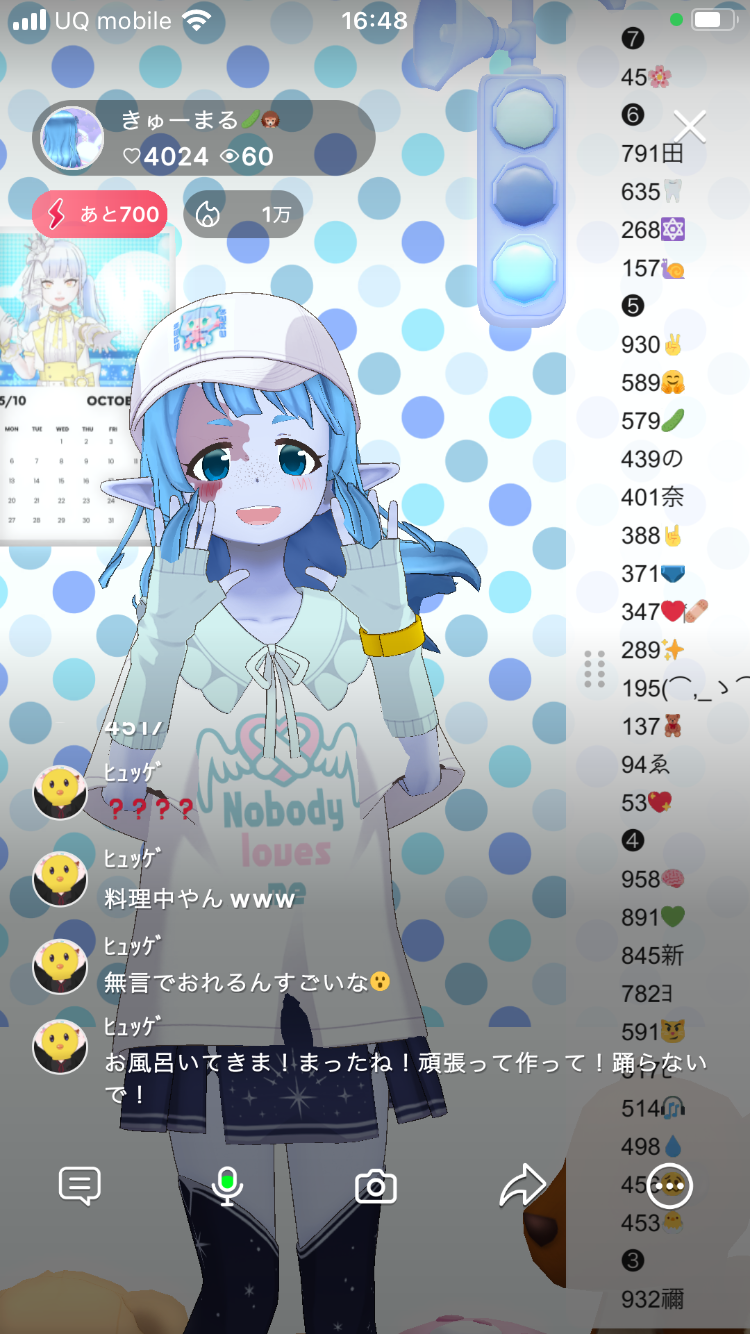Open ヒュッゲ's avatar on 料理中やん comment
750x1334 pixels.
coord(60,880)
